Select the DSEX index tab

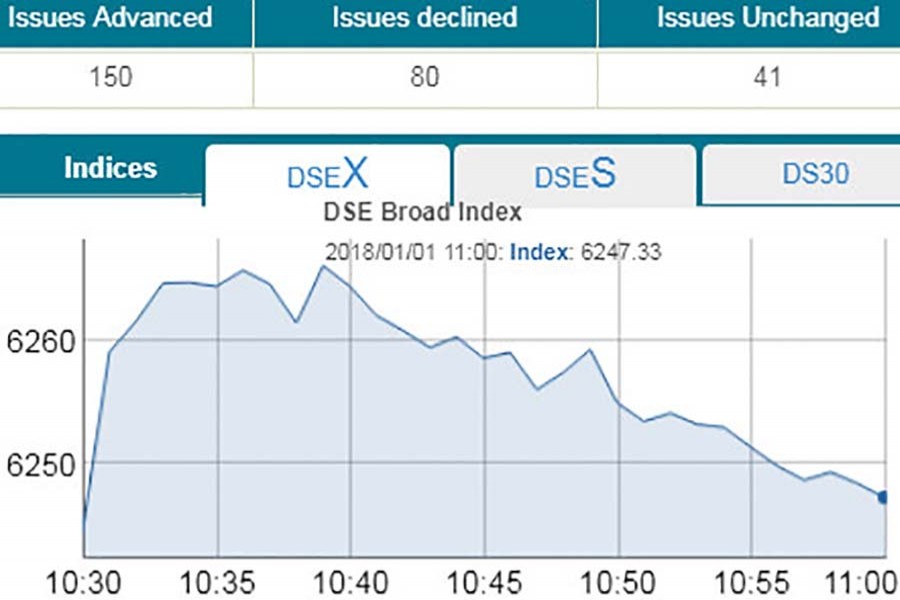328,175
